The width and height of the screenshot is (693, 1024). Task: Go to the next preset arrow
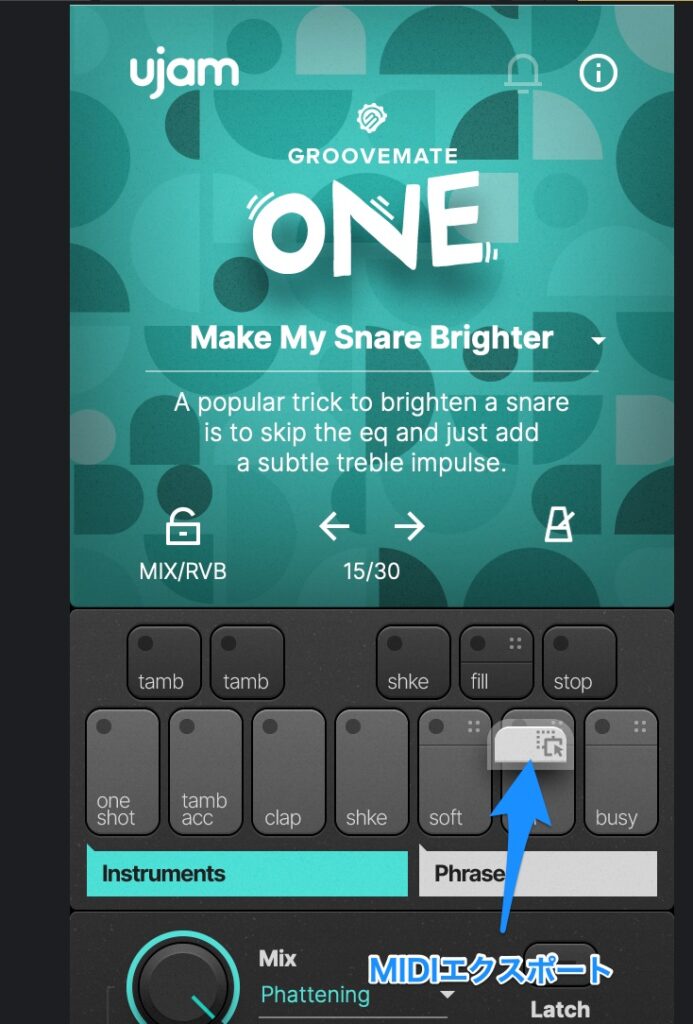(409, 526)
